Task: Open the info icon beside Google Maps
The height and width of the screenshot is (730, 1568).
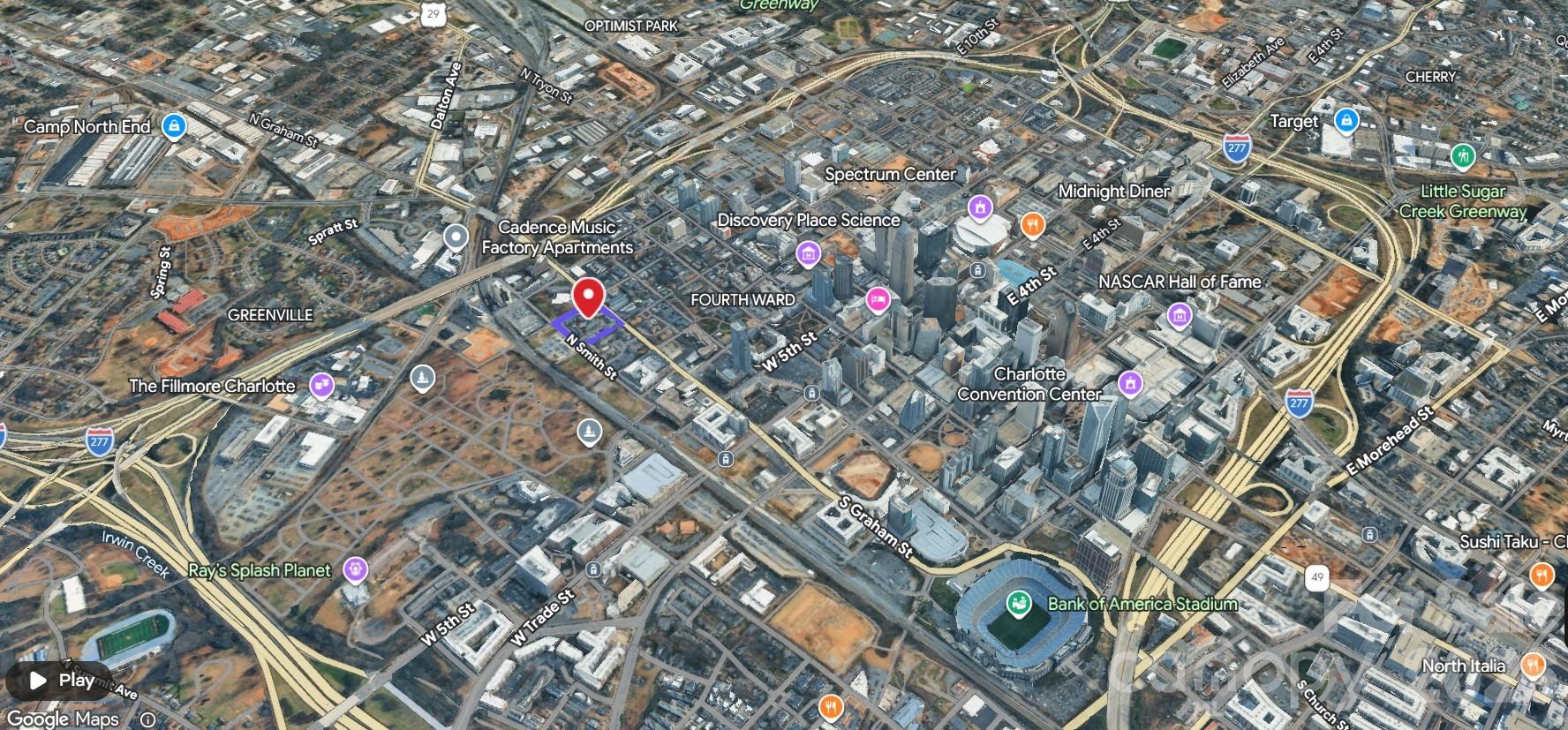Action: point(148,719)
